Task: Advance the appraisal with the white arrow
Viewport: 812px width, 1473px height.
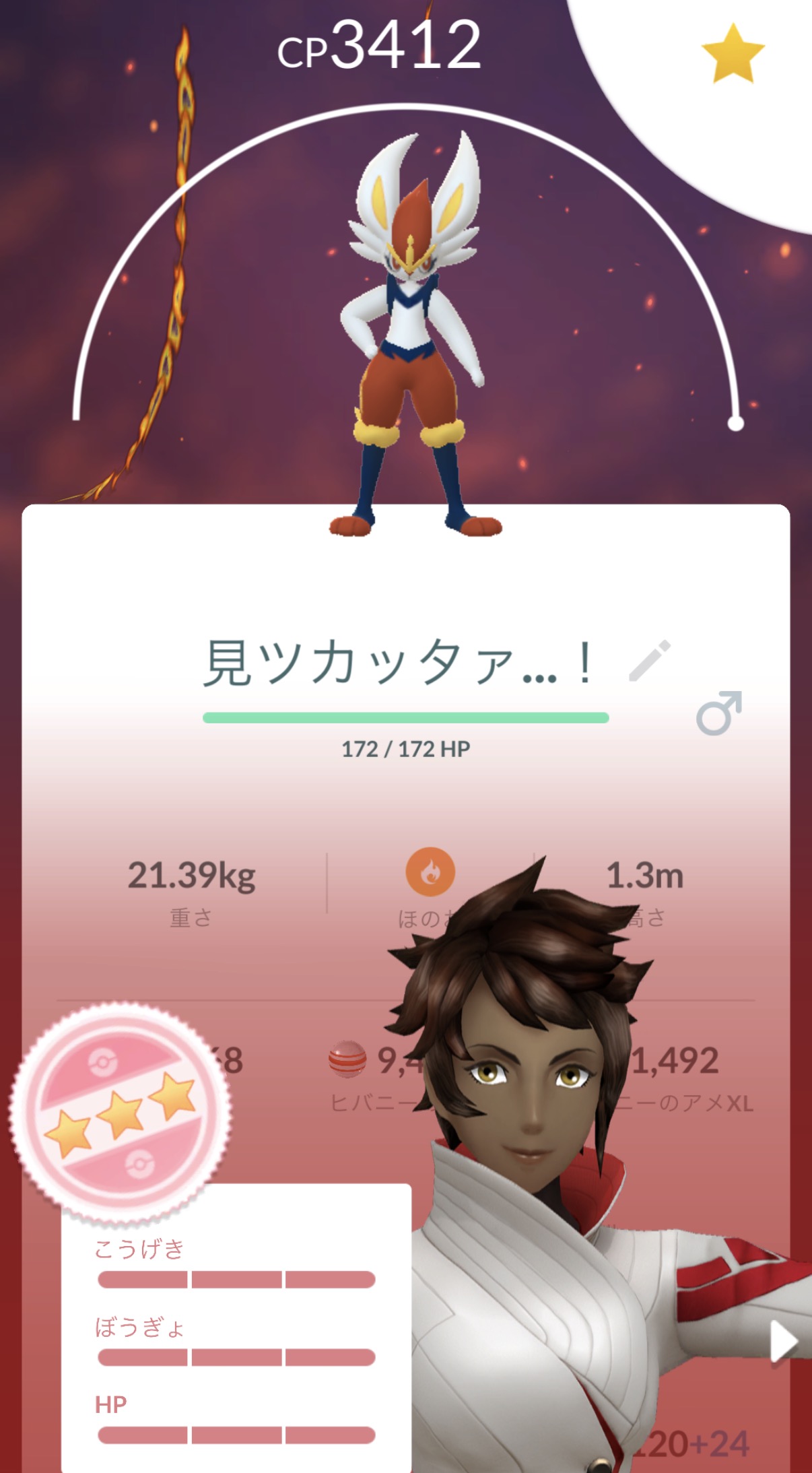Action: coord(783,1340)
